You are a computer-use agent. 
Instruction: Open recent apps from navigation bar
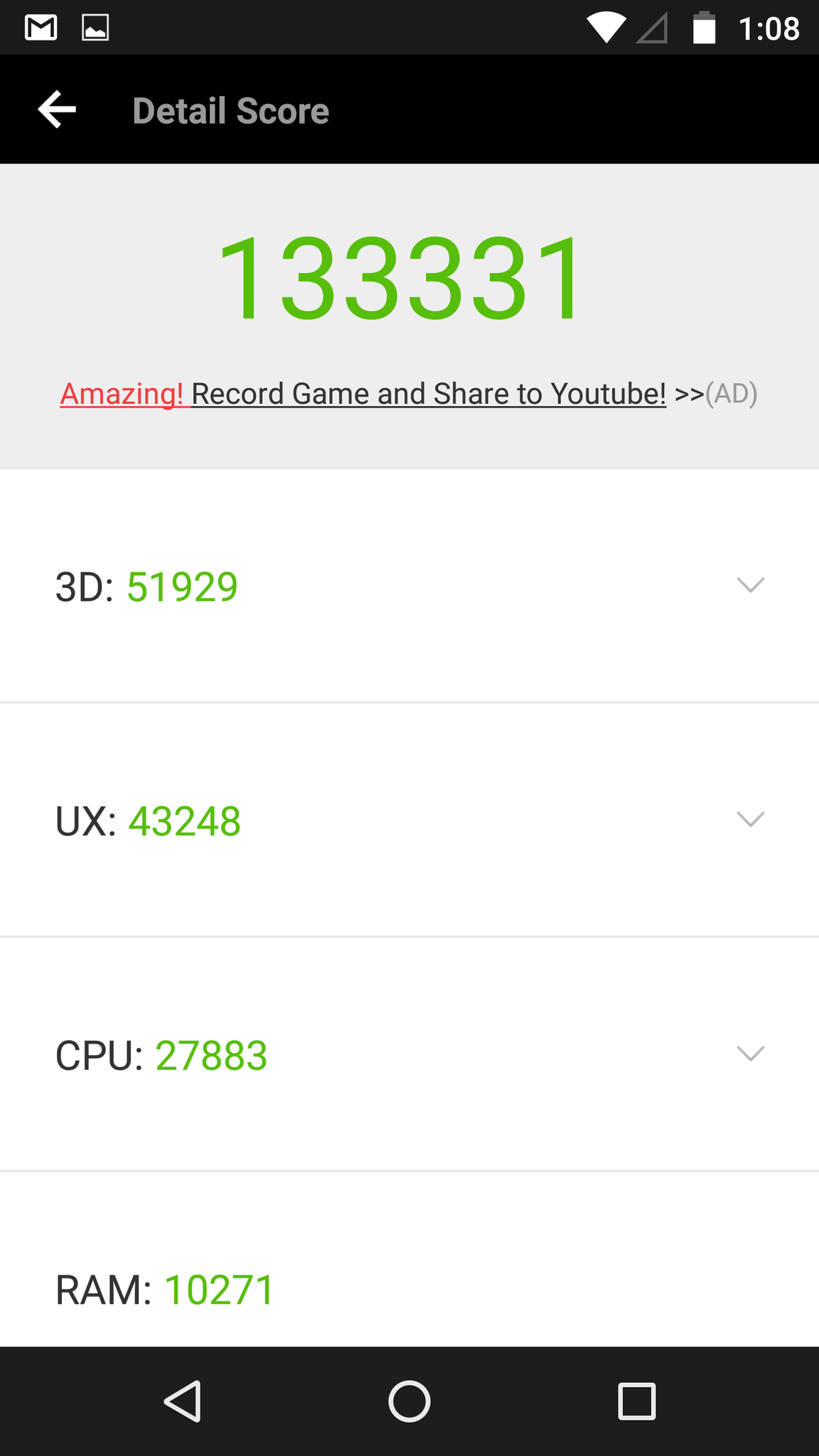coord(636,1402)
